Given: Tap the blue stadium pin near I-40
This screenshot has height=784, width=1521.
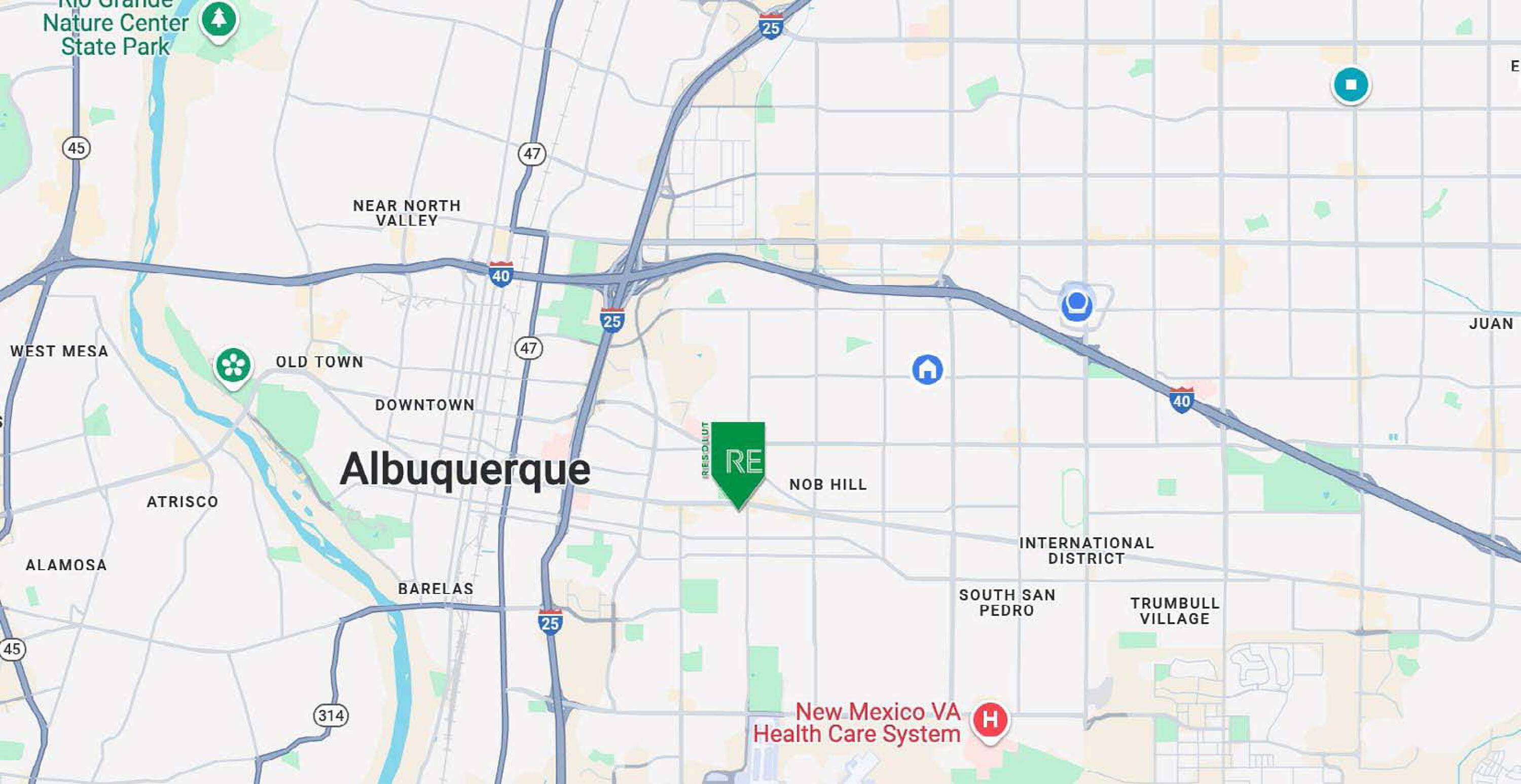Looking at the screenshot, I should point(1076,305).
